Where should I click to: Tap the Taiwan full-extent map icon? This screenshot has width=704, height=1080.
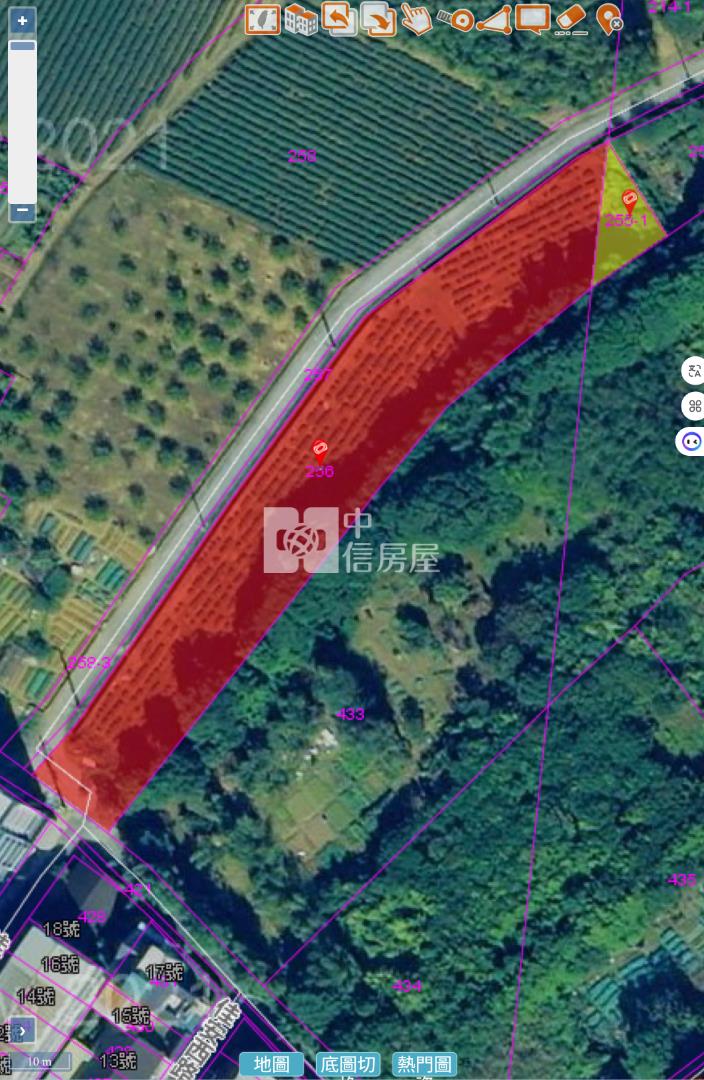pyautogui.click(x=263, y=19)
